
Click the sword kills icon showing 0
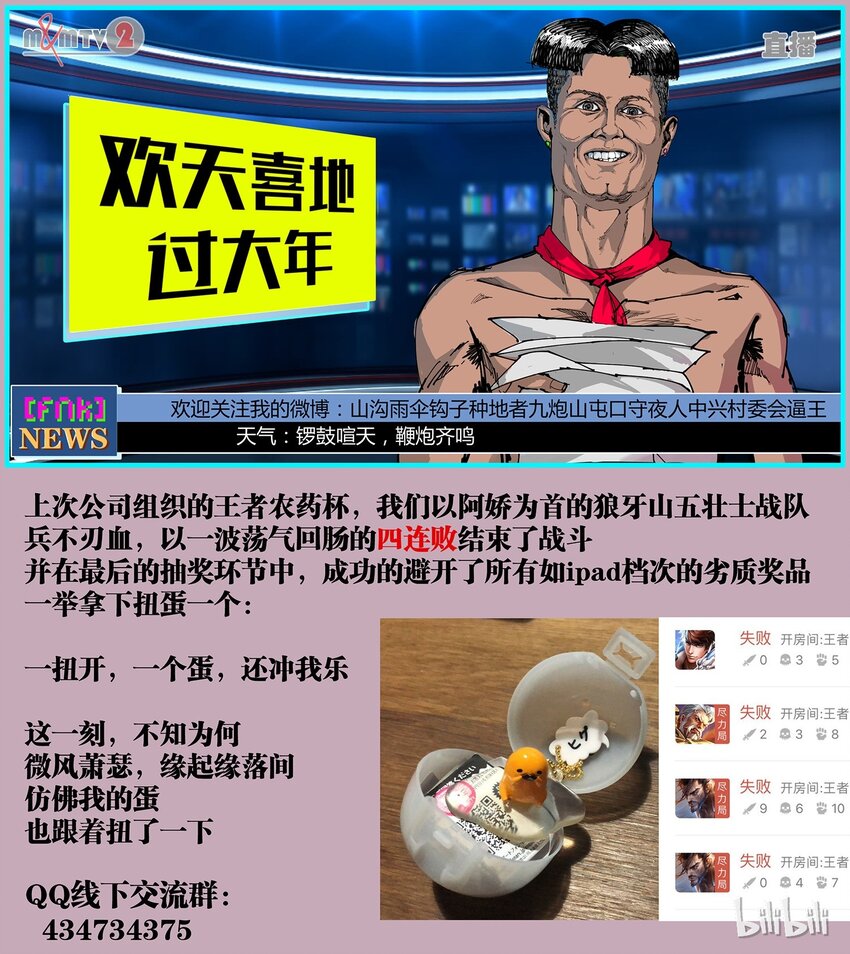(750, 659)
